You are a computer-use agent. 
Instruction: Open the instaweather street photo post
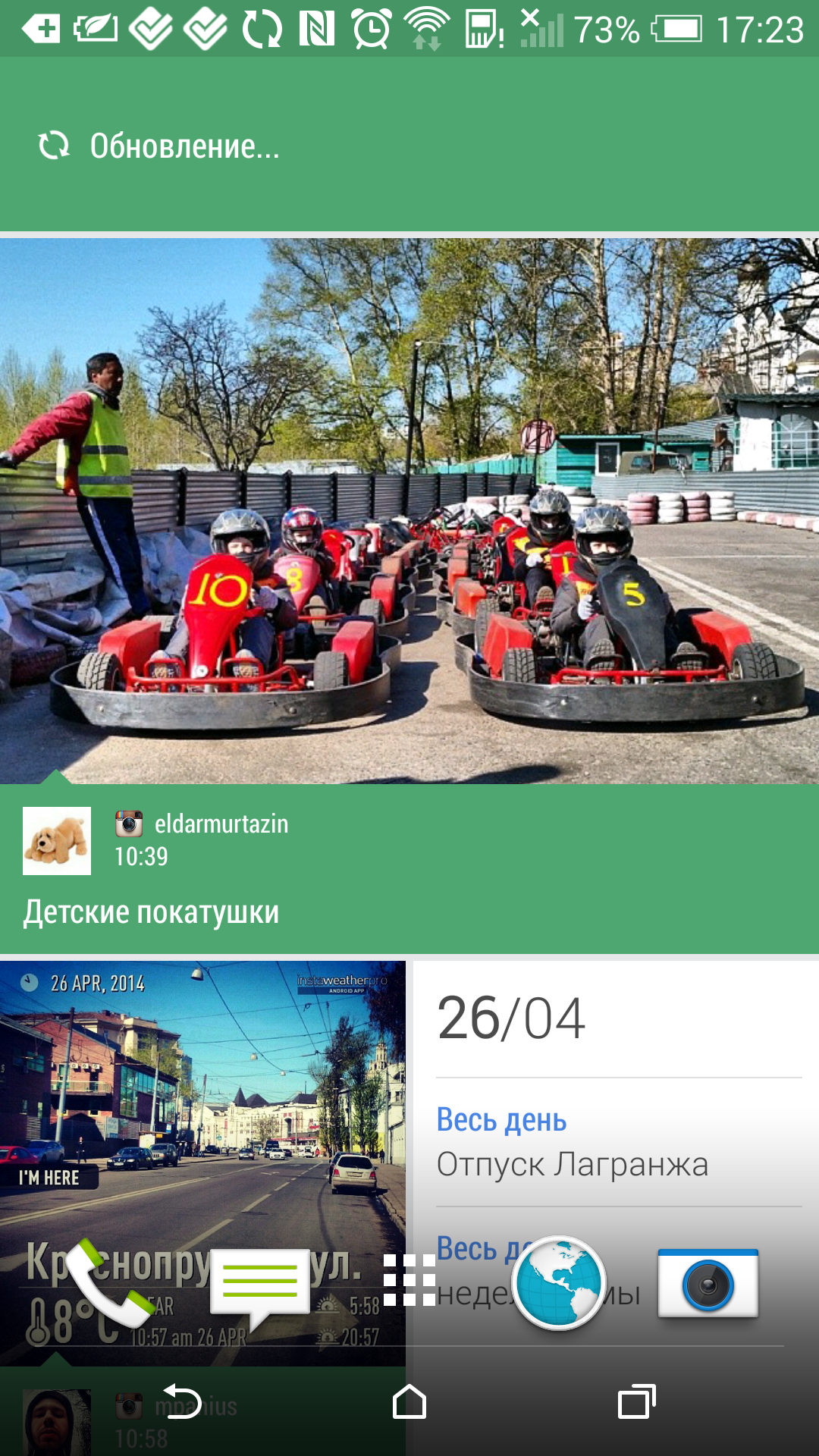pos(202,1163)
